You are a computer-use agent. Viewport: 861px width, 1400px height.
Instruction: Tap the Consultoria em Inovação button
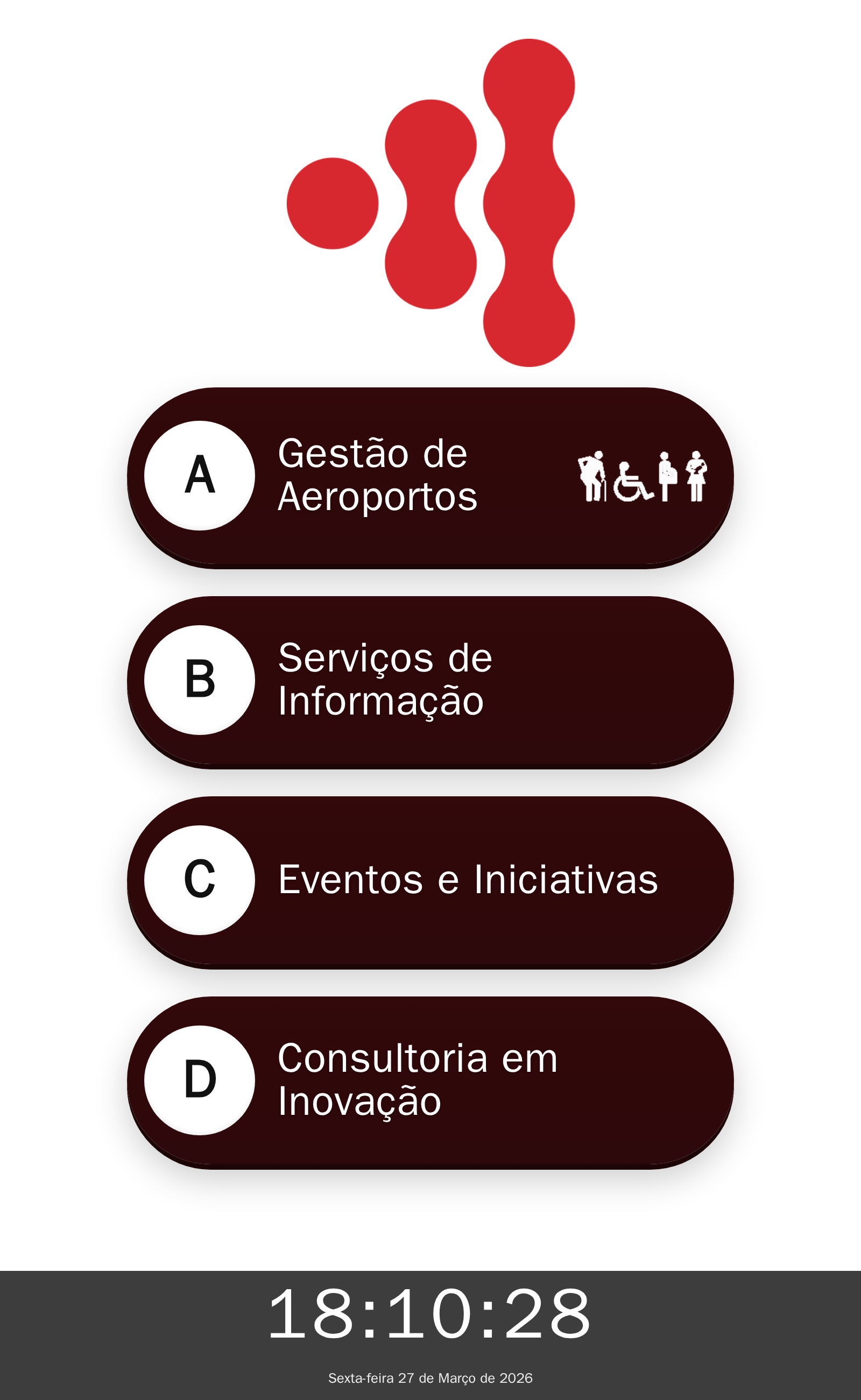[430, 1081]
